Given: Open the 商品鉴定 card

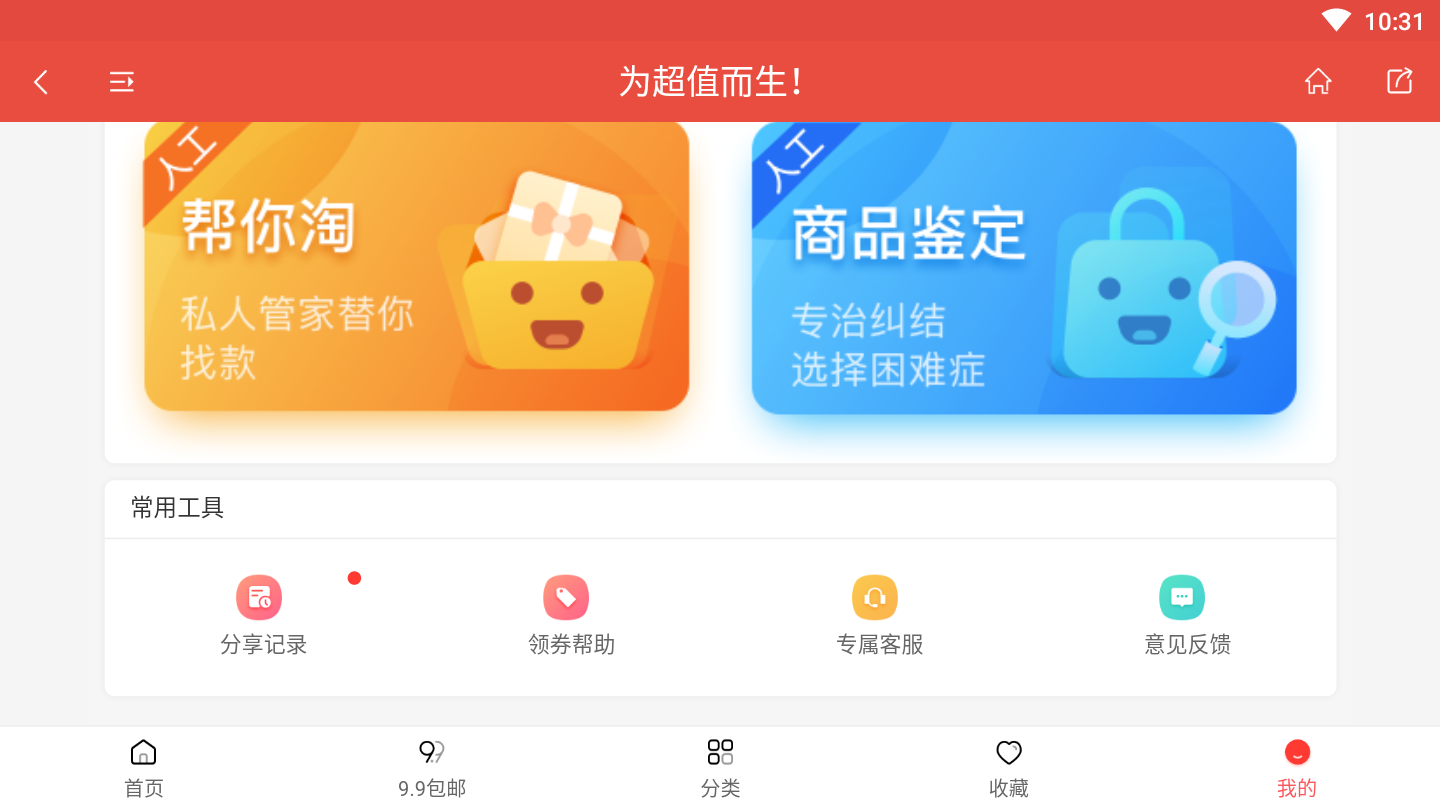Looking at the screenshot, I should click(x=1024, y=268).
